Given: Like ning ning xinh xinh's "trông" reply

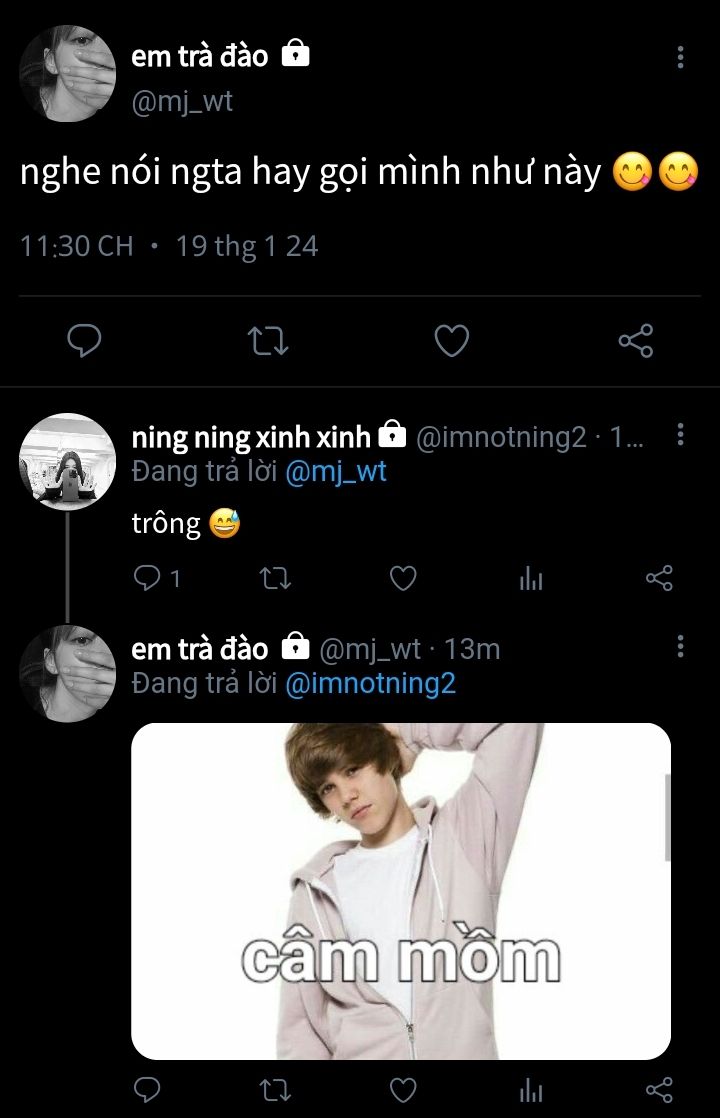Looking at the screenshot, I should (x=402, y=578).
